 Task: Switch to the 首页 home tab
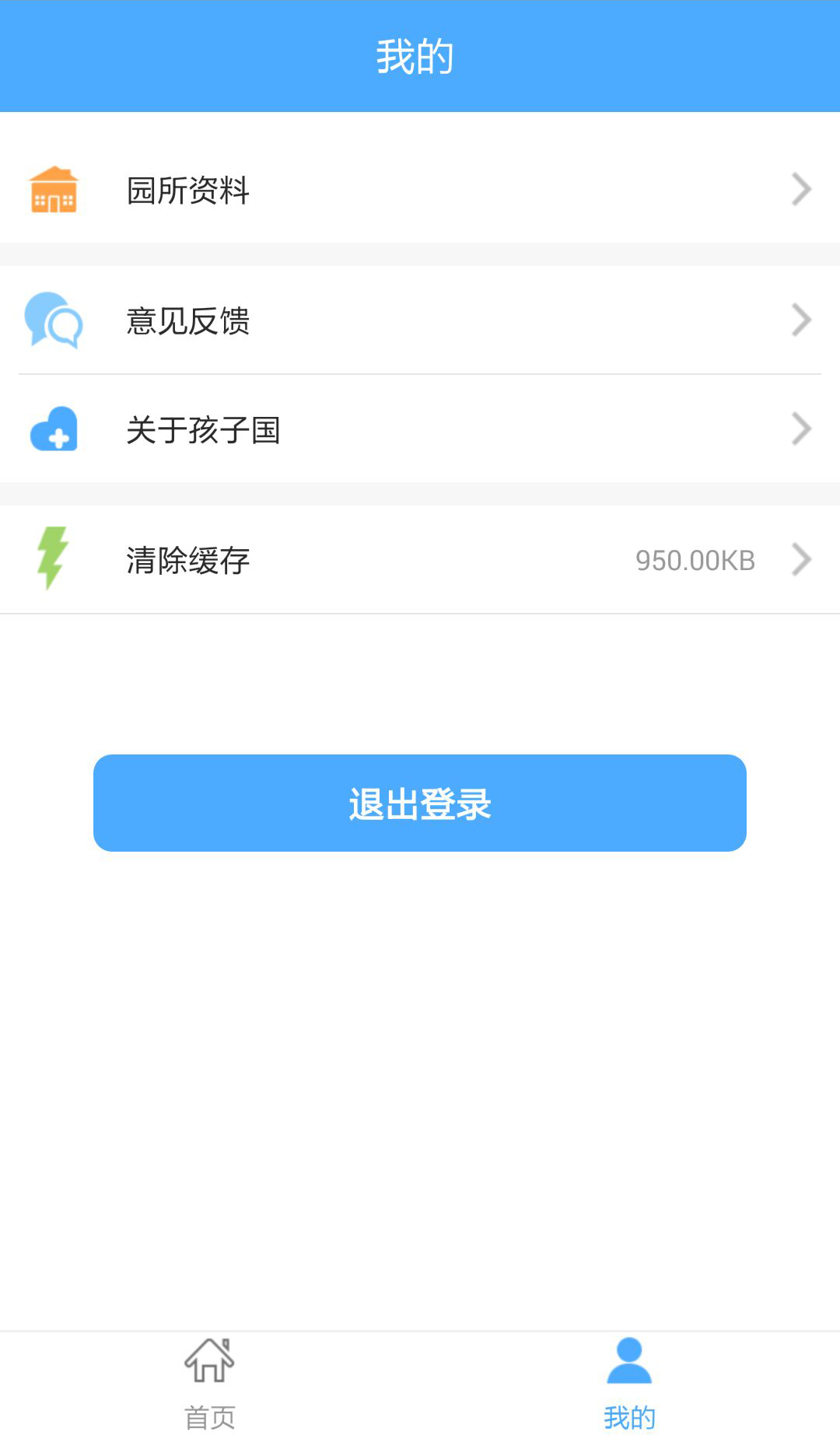[210, 1384]
